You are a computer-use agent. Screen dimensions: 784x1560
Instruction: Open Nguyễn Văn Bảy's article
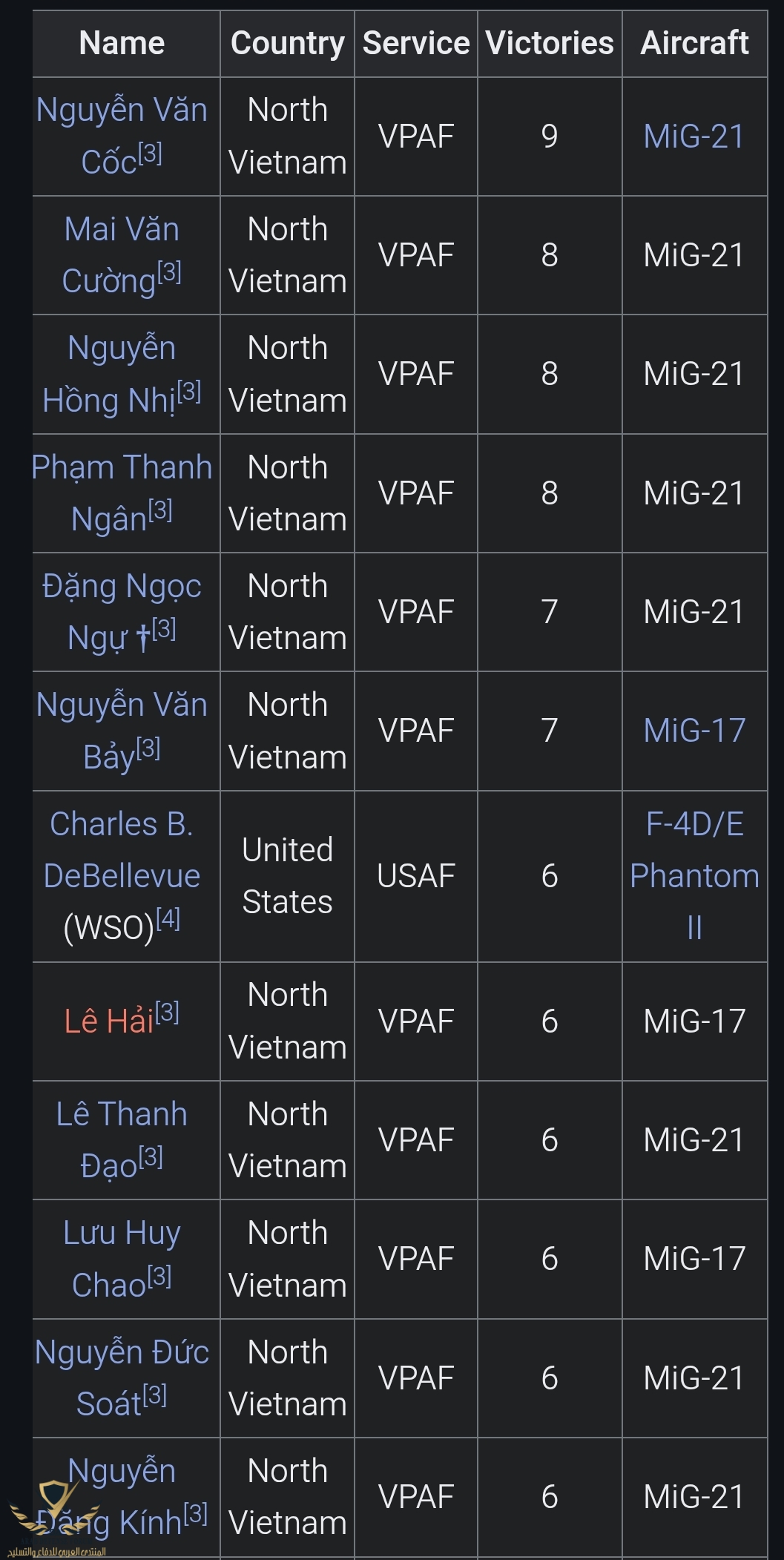[x=122, y=705]
